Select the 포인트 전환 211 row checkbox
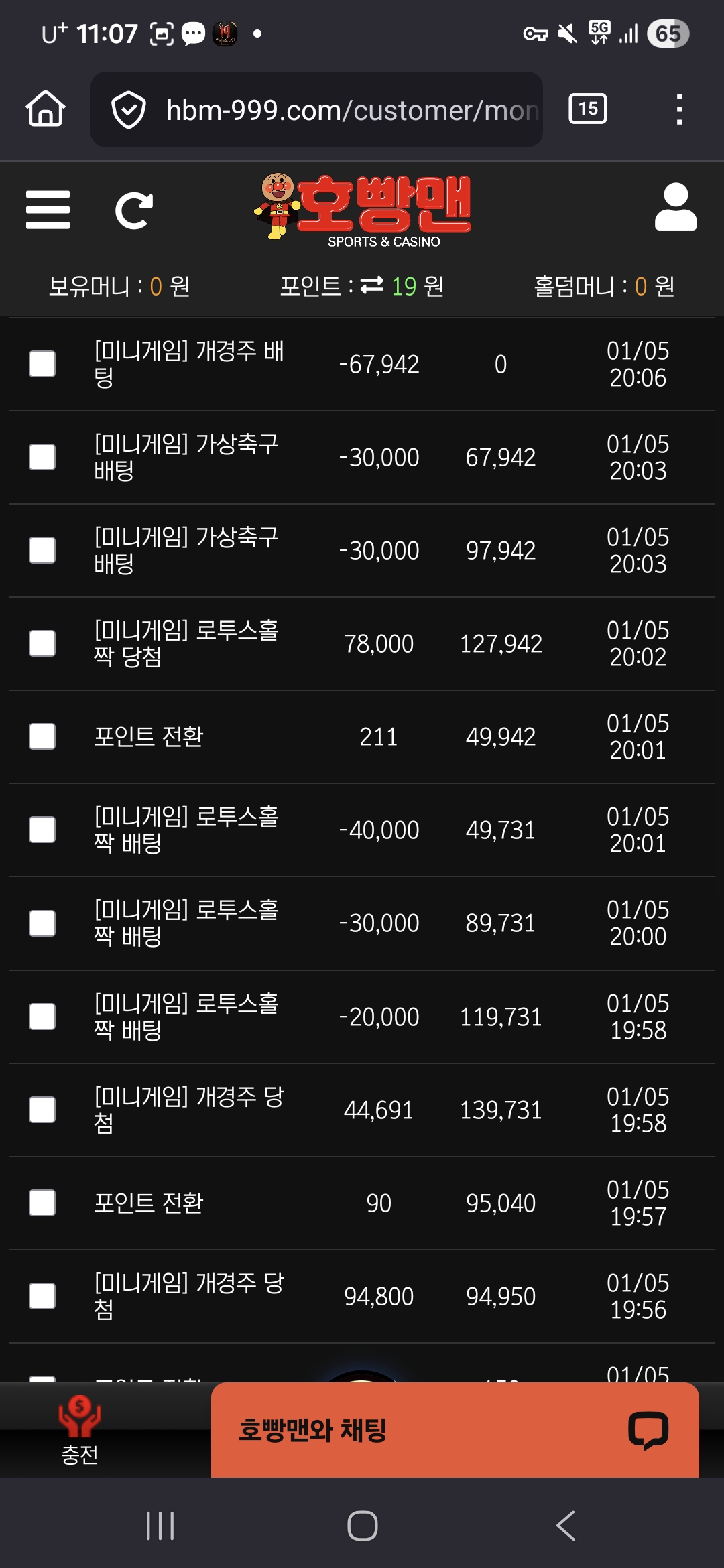This screenshot has height=1568, width=724. (42, 736)
